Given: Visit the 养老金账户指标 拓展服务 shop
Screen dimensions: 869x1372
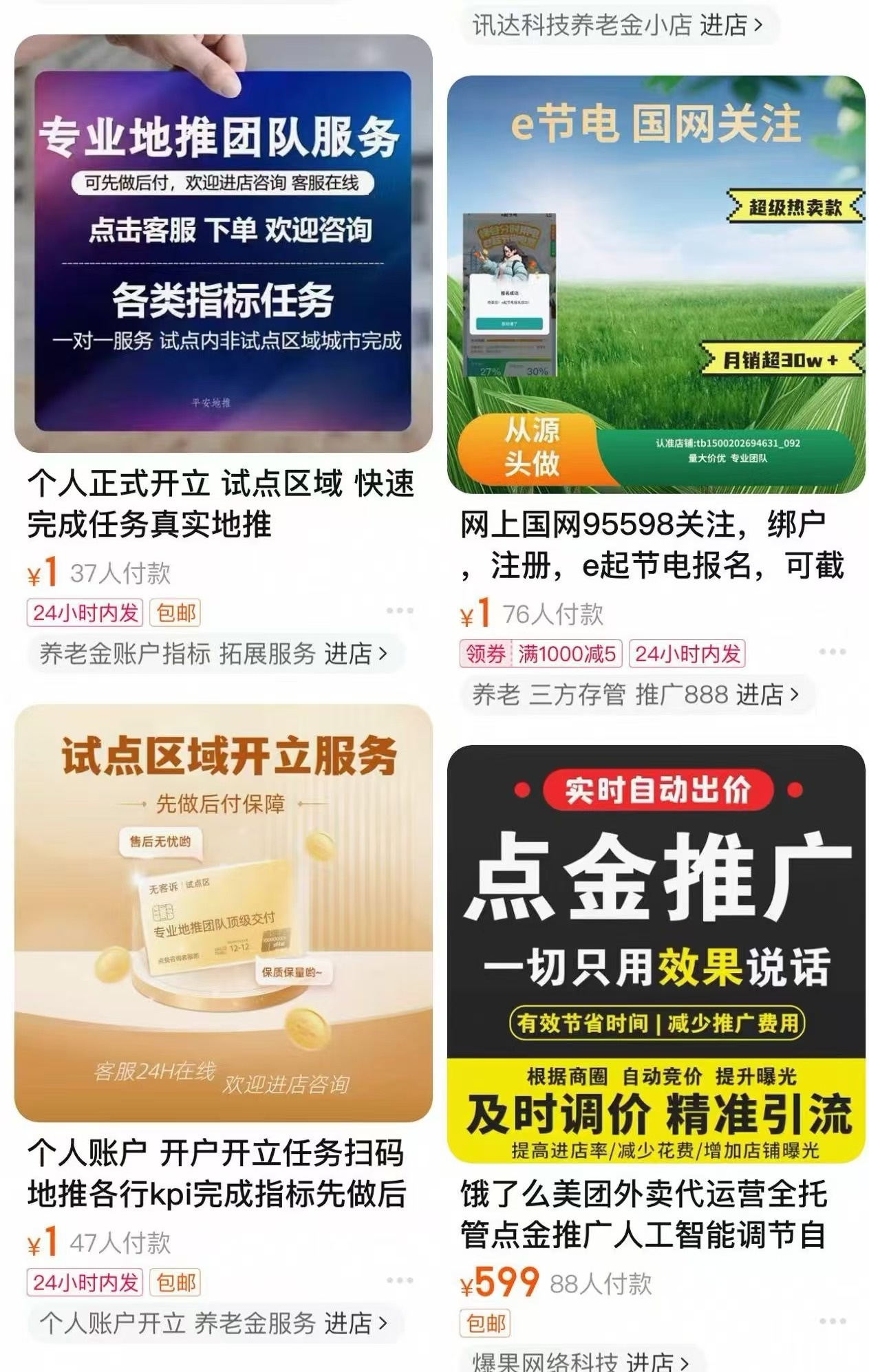Looking at the screenshot, I should point(213,653).
